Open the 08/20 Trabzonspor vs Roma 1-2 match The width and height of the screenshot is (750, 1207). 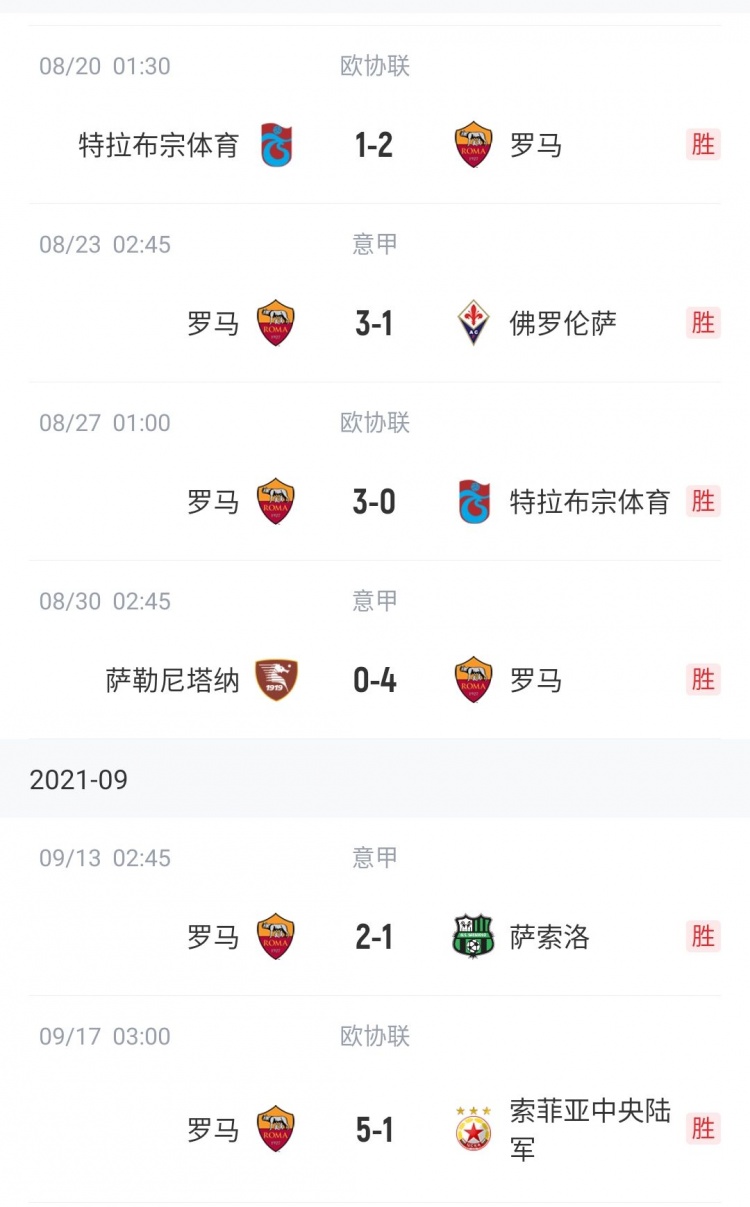(375, 115)
